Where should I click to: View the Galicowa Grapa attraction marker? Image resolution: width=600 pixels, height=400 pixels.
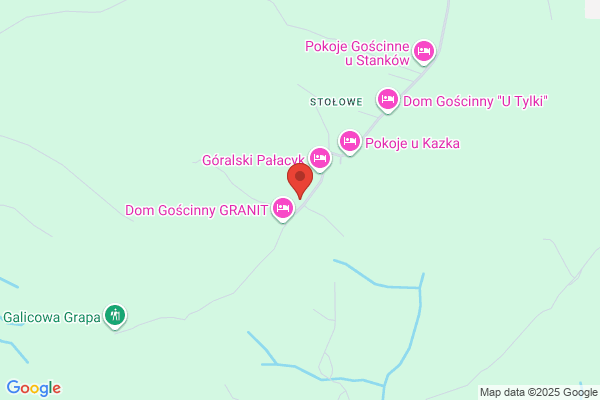pyautogui.click(x=115, y=316)
